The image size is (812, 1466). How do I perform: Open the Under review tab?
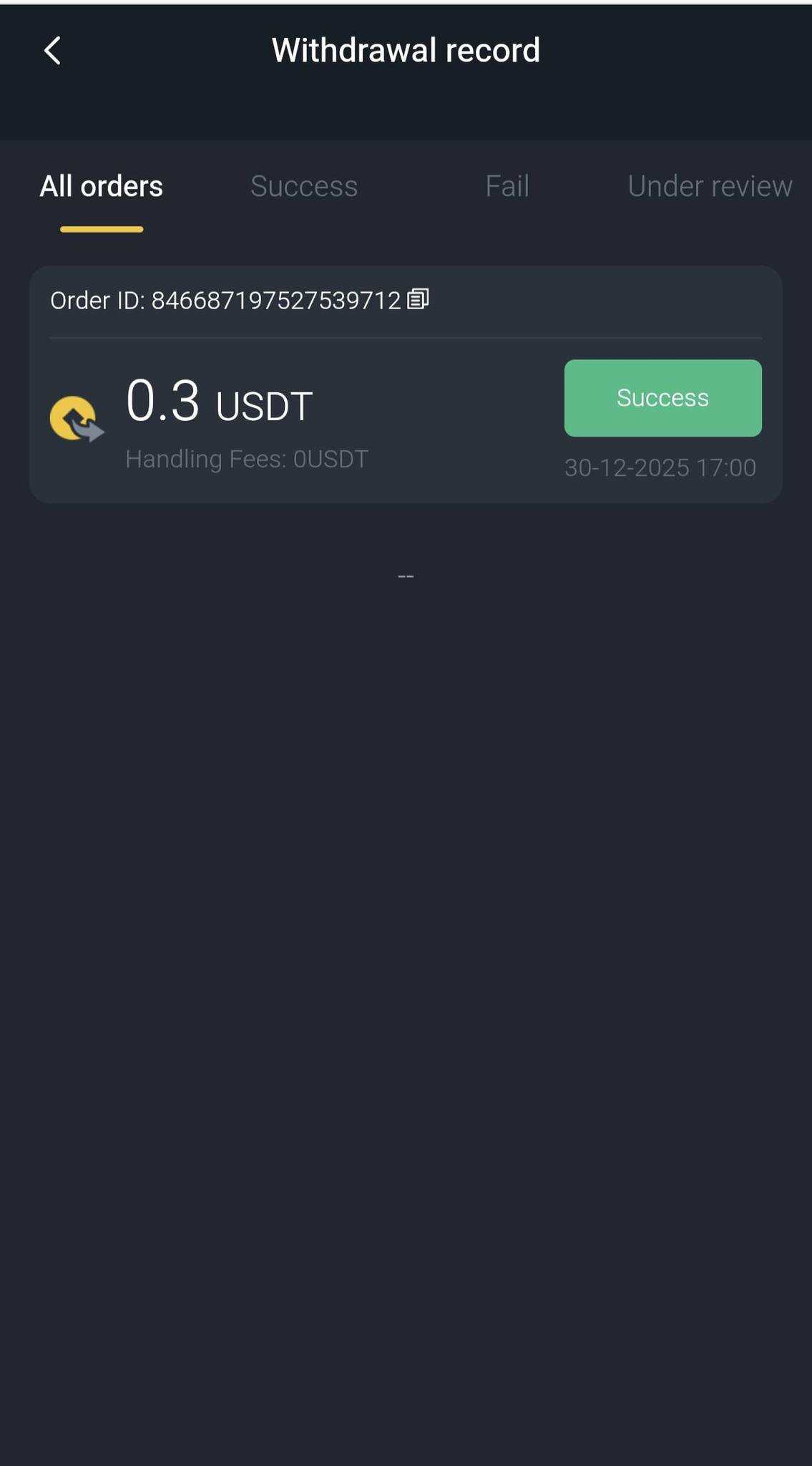pos(709,186)
